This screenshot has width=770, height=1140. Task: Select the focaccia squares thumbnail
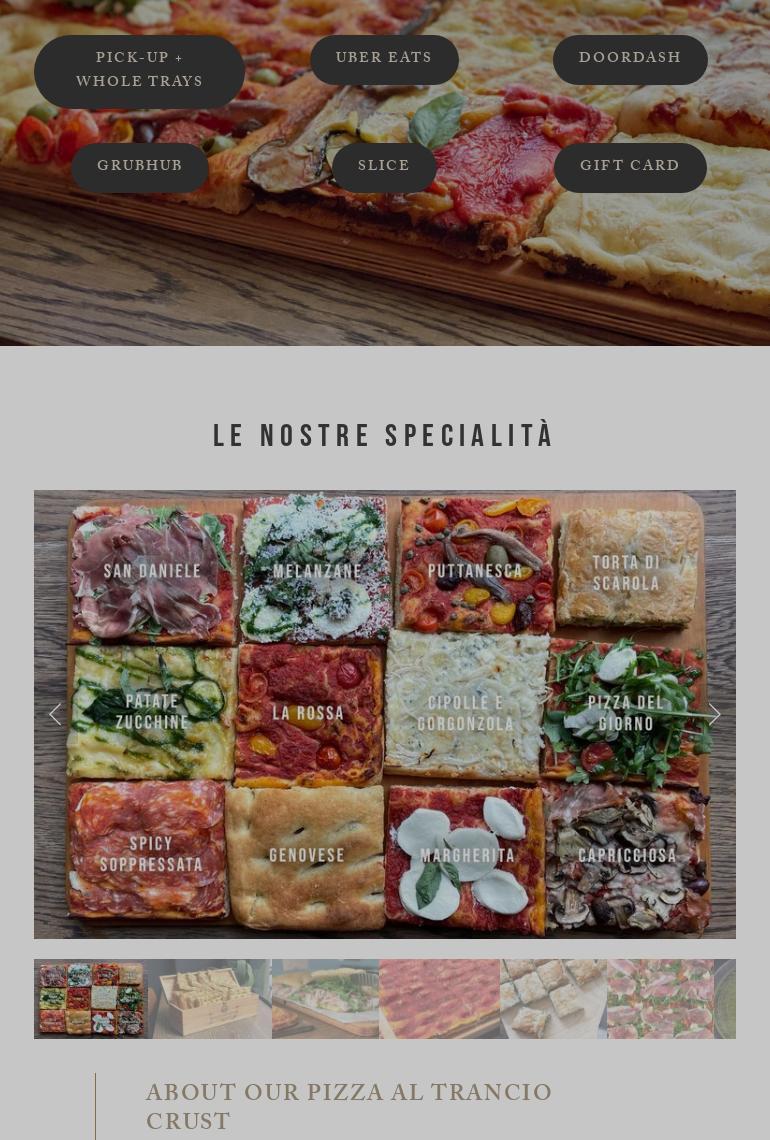[553, 998]
